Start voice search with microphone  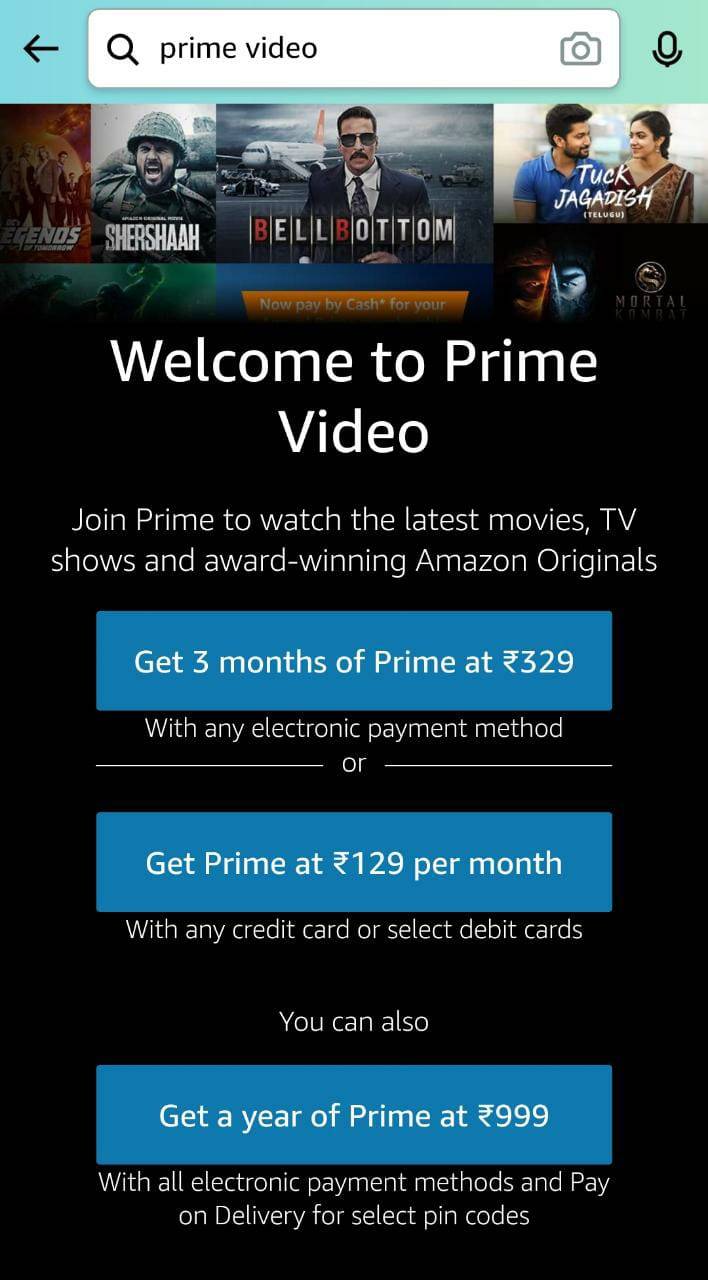point(667,48)
